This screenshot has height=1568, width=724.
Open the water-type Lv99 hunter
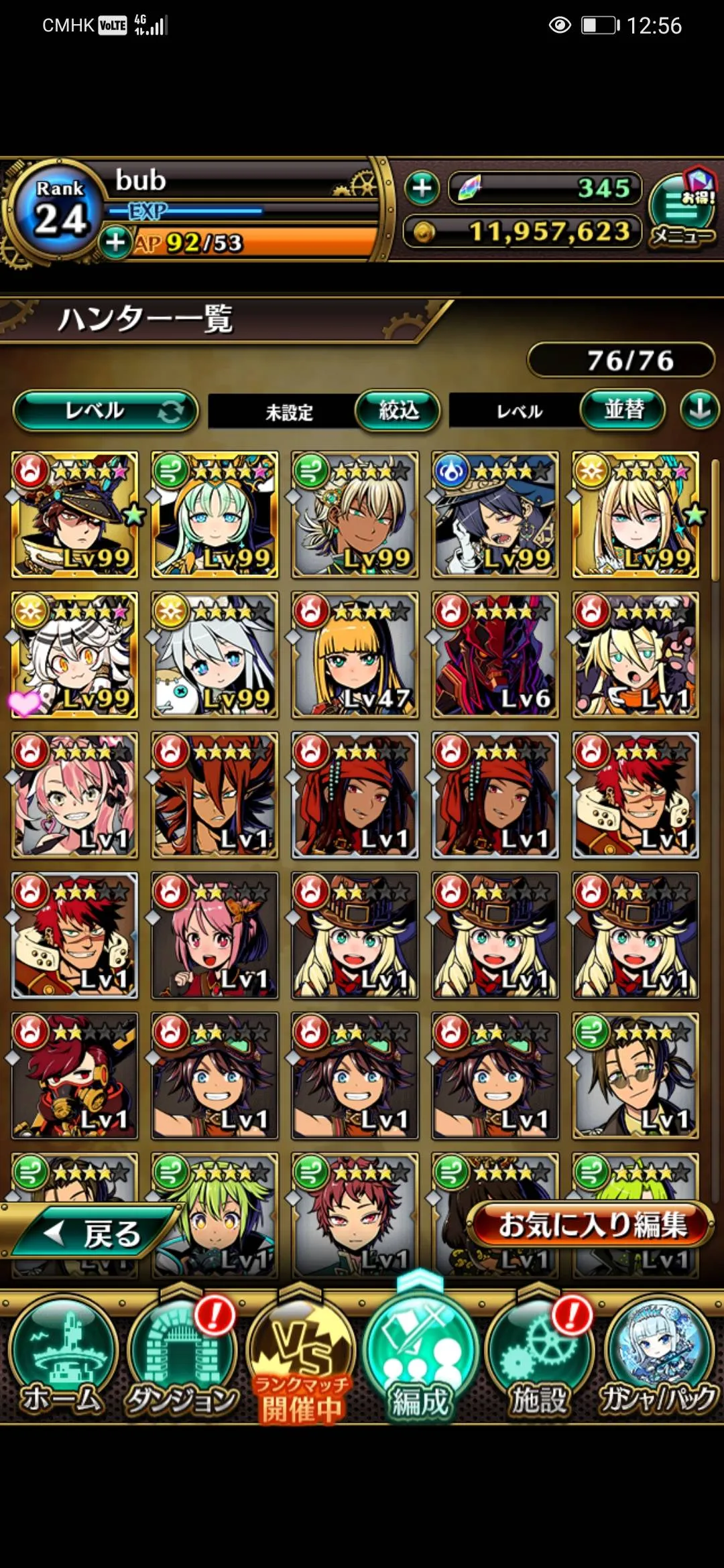point(495,515)
